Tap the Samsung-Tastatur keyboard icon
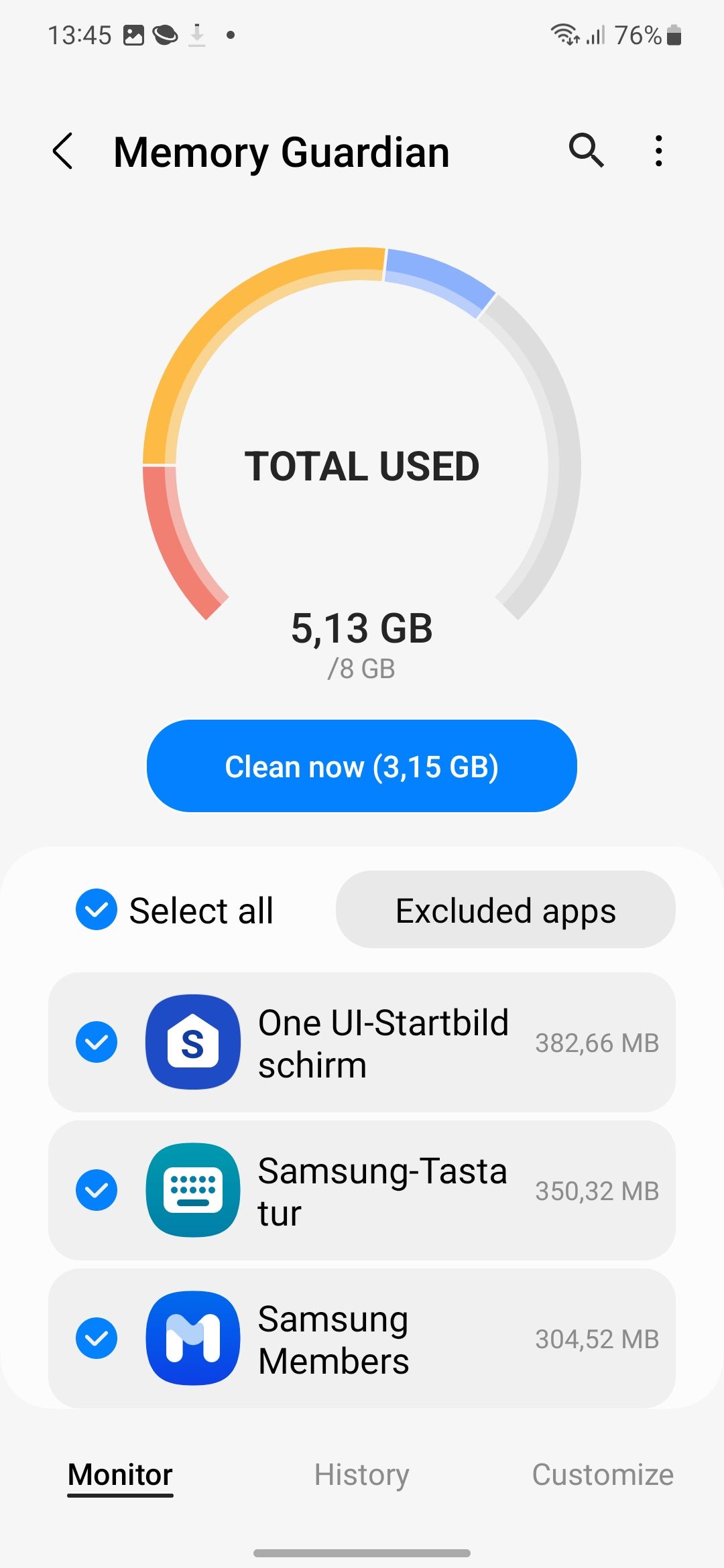 (x=192, y=1190)
